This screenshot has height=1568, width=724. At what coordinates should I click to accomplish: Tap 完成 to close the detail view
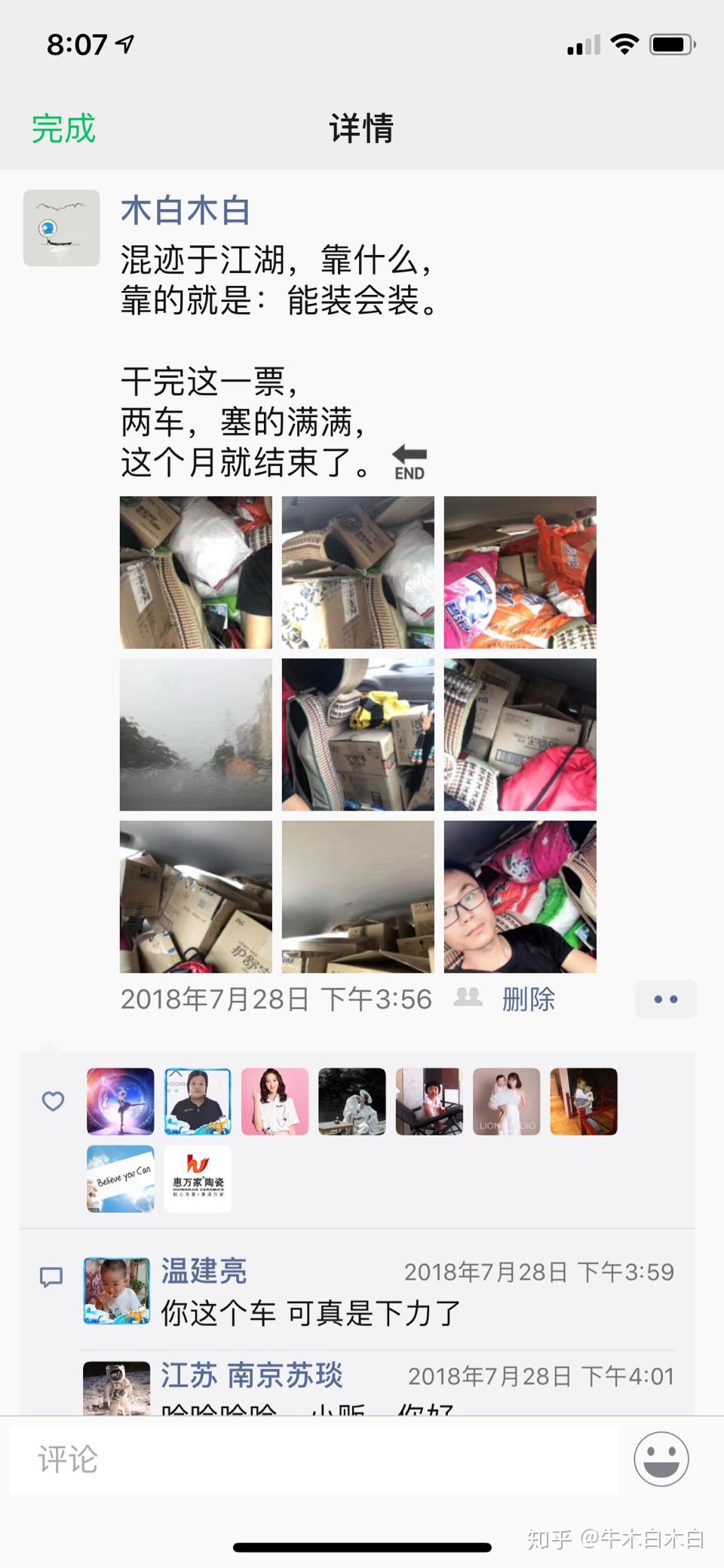pyautogui.click(x=63, y=129)
